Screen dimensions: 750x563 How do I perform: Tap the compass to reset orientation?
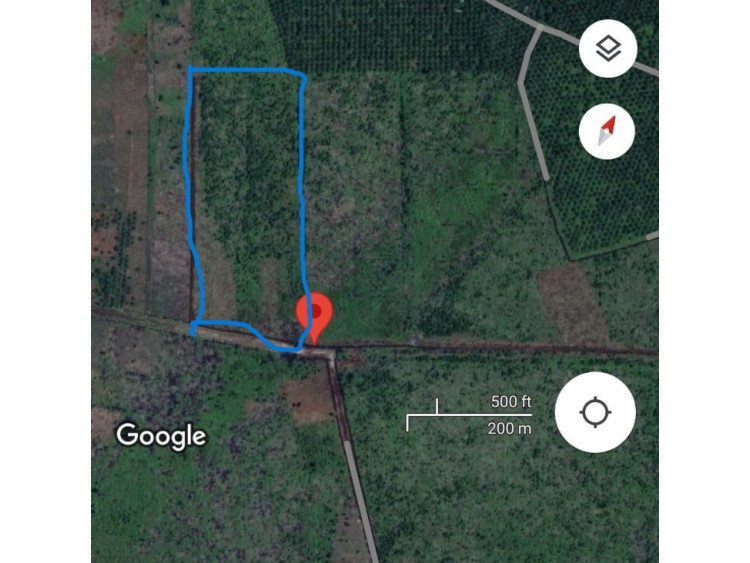608,131
